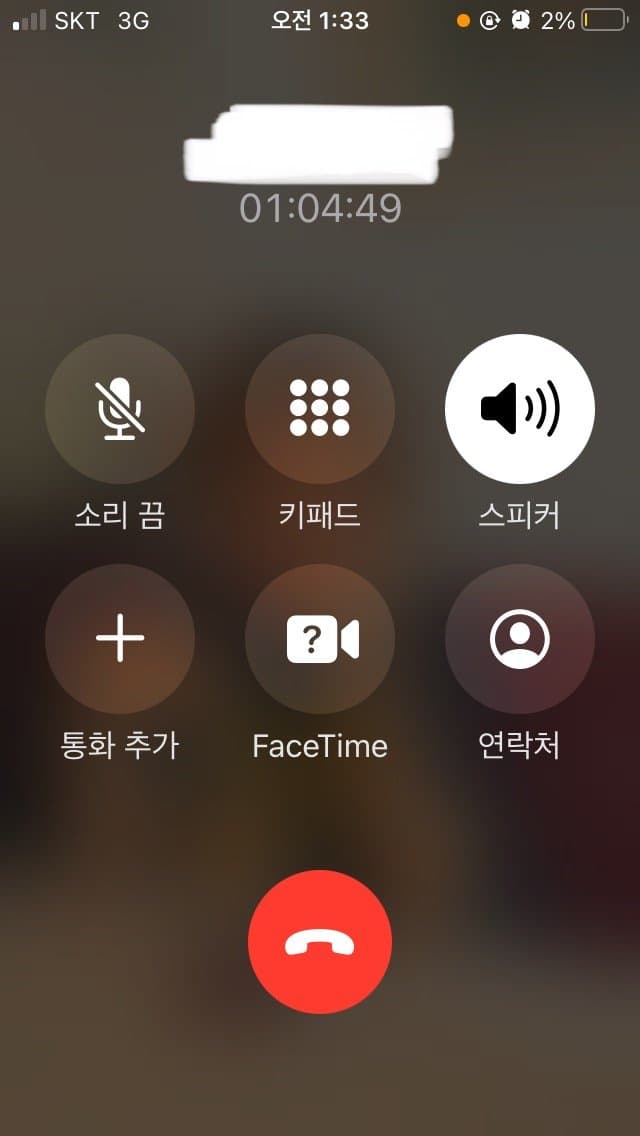The height and width of the screenshot is (1136, 640).
Task: Turn off the 스피커 speaker
Action: [520, 409]
